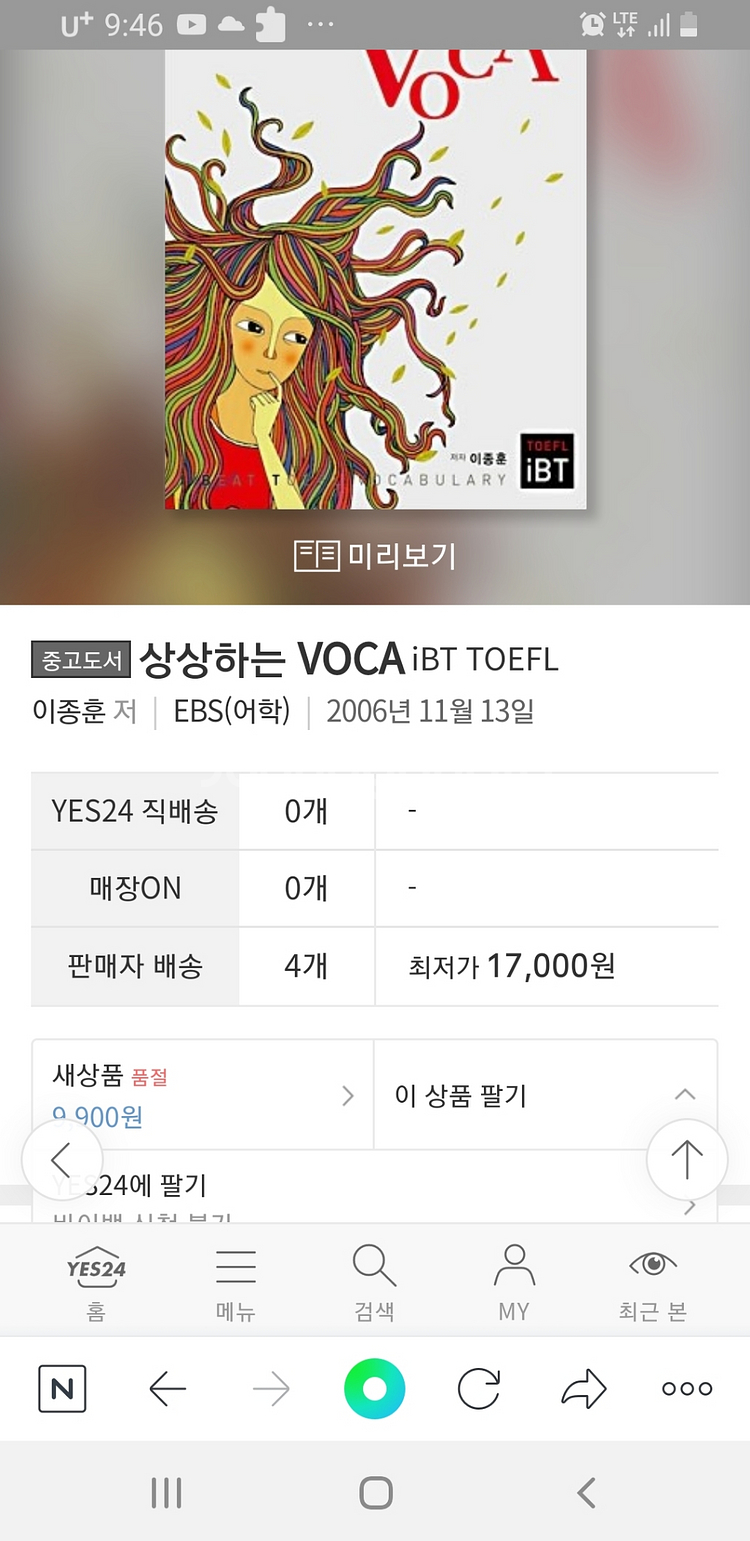Expand the YES24에 팔기 option

pos(690,1207)
